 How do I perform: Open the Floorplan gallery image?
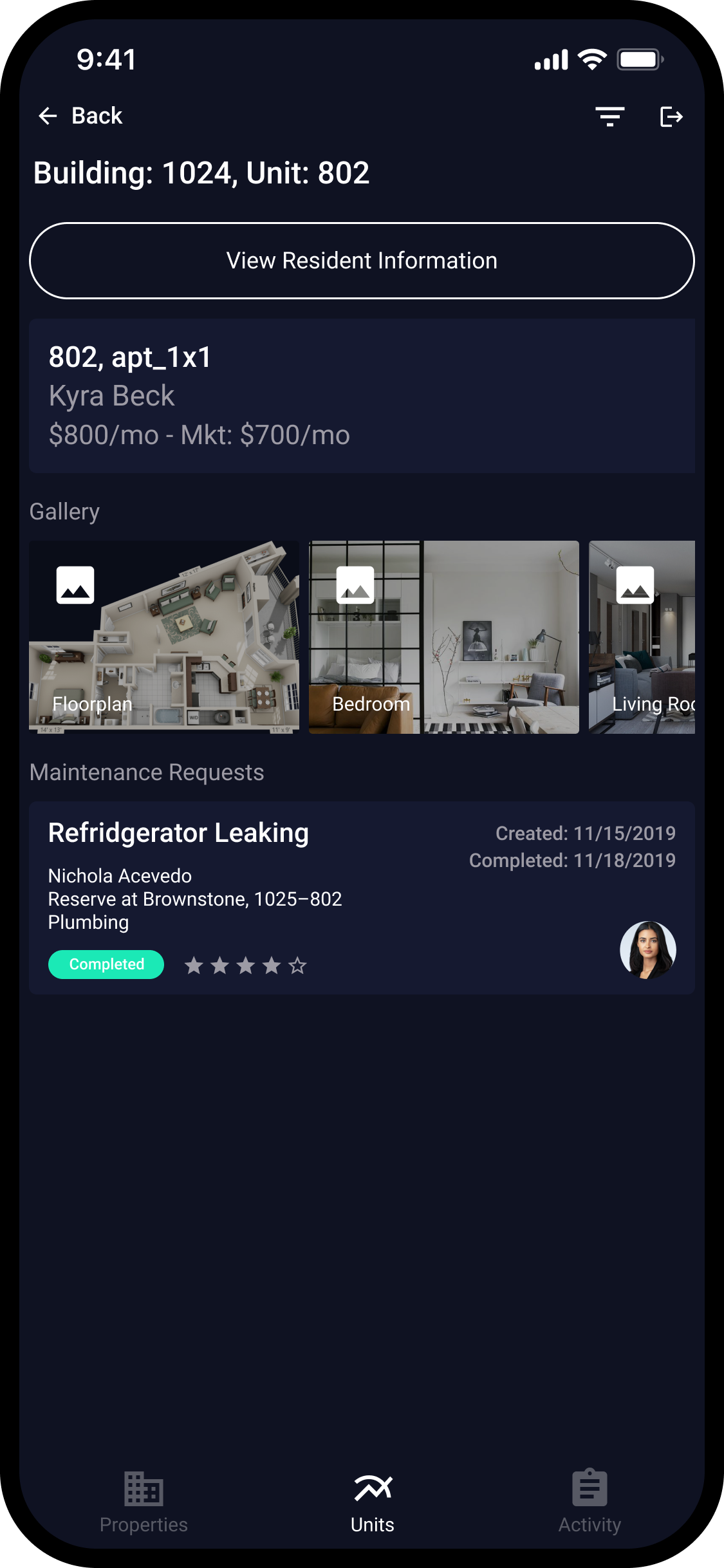point(164,637)
